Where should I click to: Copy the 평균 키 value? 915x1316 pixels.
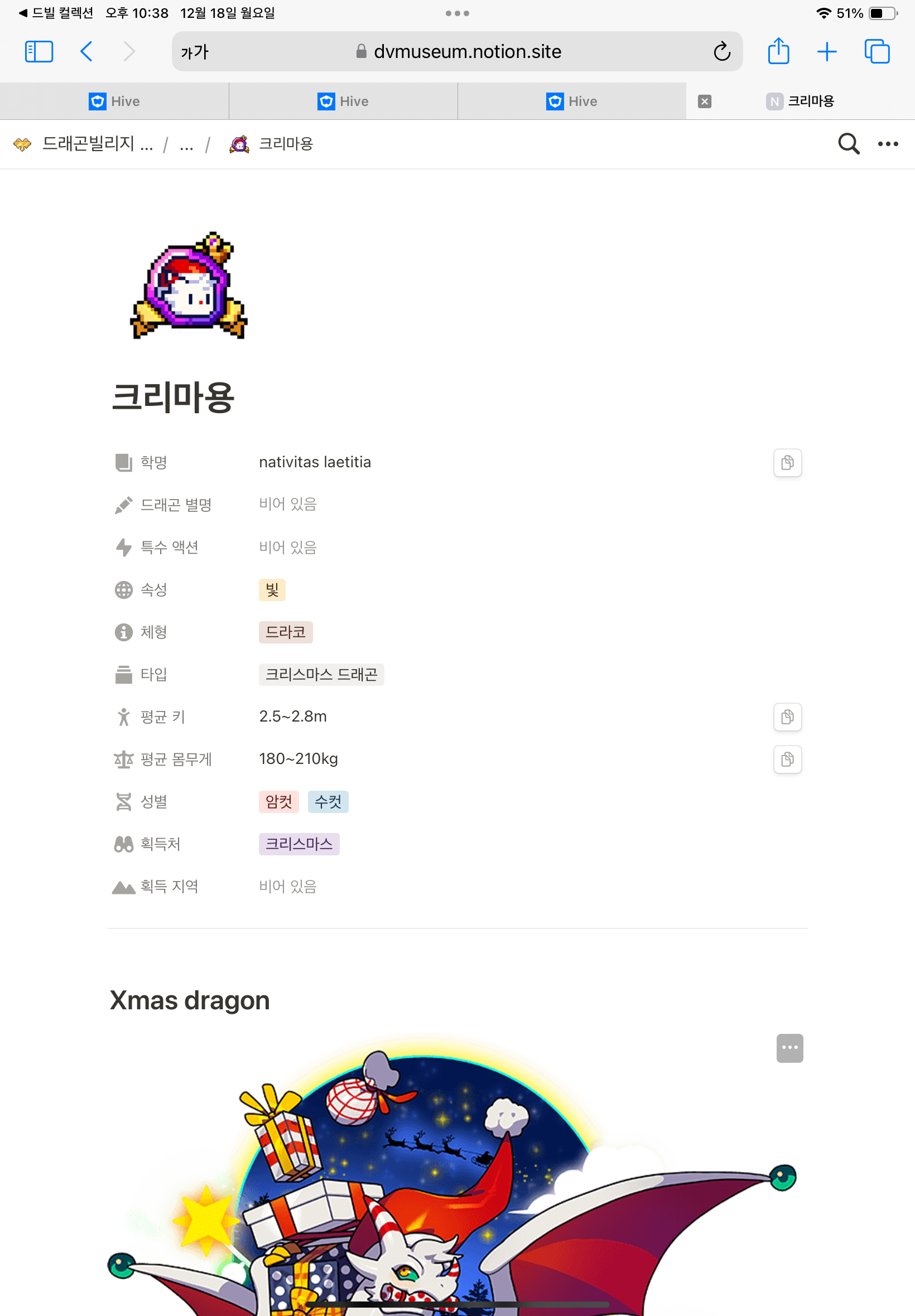(x=787, y=717)
